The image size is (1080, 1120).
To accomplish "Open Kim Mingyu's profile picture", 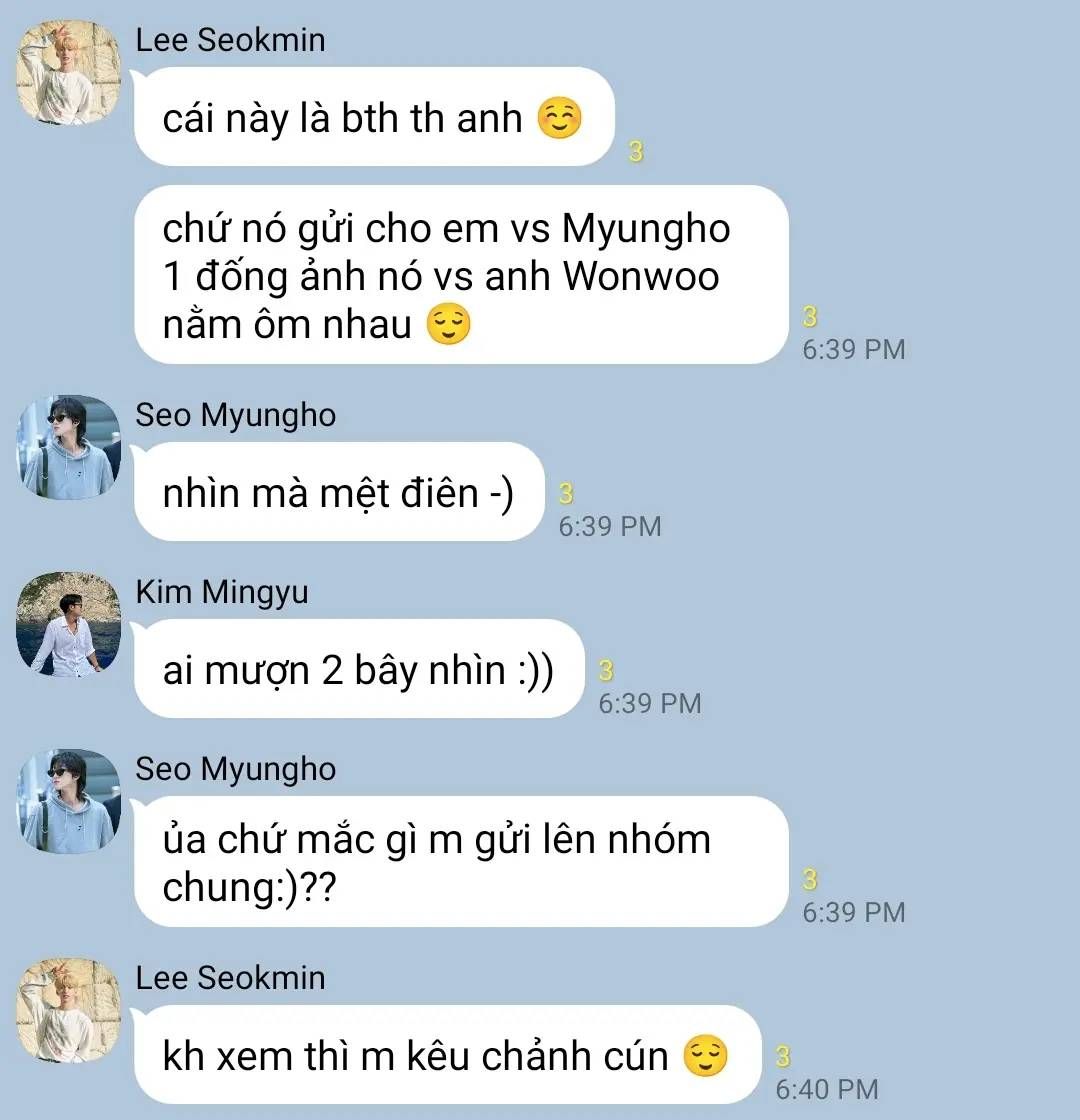I will (68, 624).
